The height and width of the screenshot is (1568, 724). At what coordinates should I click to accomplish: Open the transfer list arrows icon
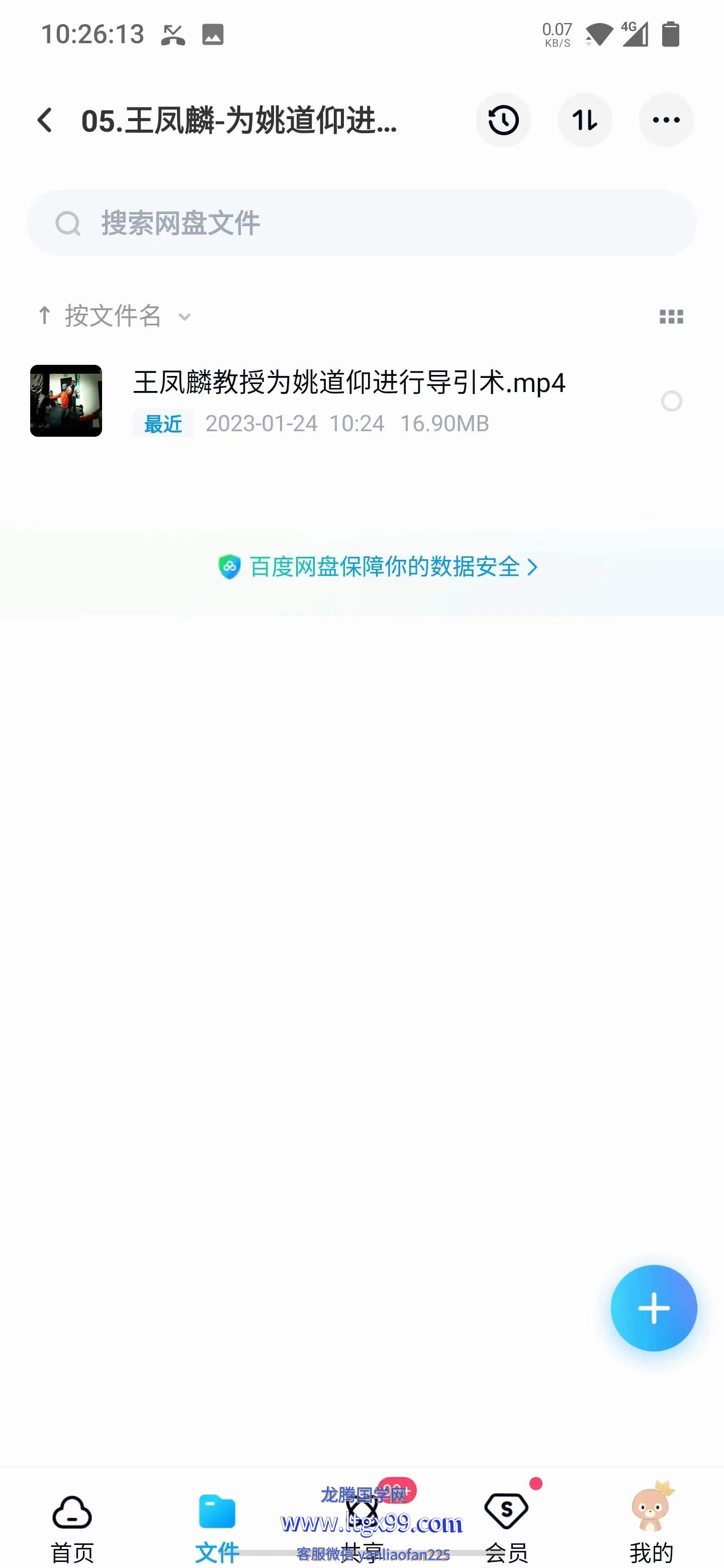pyautogui.click(x=585, y=120)
